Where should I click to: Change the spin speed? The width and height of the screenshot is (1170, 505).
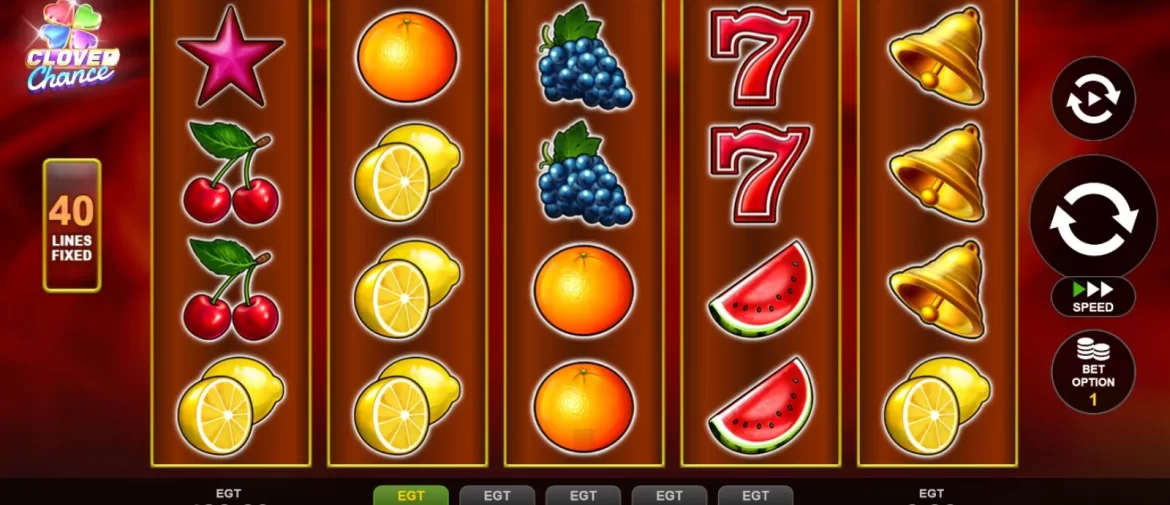(1093, 297)
